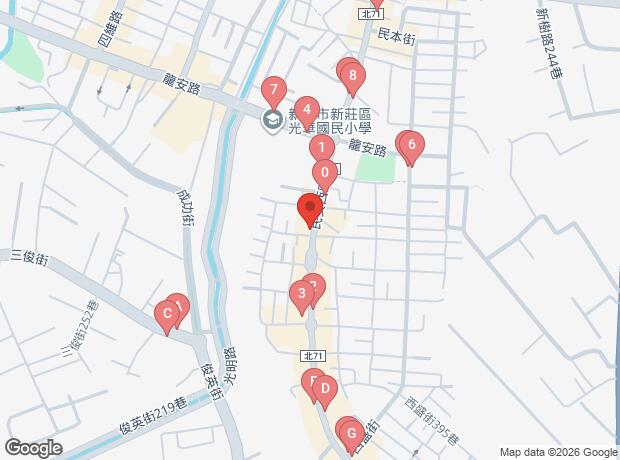Select map marker number 4

coord(308,110)
